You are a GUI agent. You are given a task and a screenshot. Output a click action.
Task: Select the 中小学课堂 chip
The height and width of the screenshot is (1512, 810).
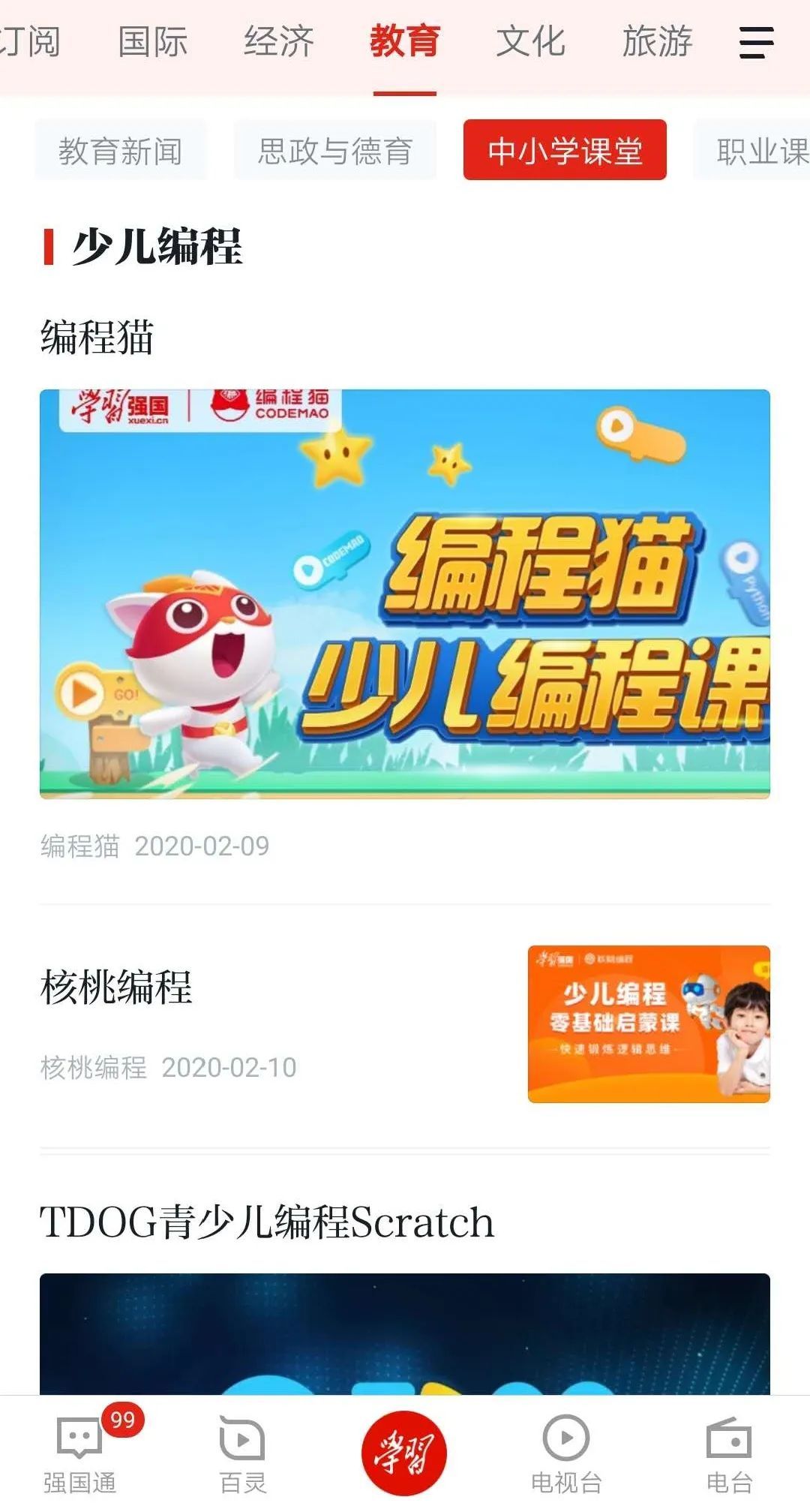pyautogui.click(x=565, y=151)
